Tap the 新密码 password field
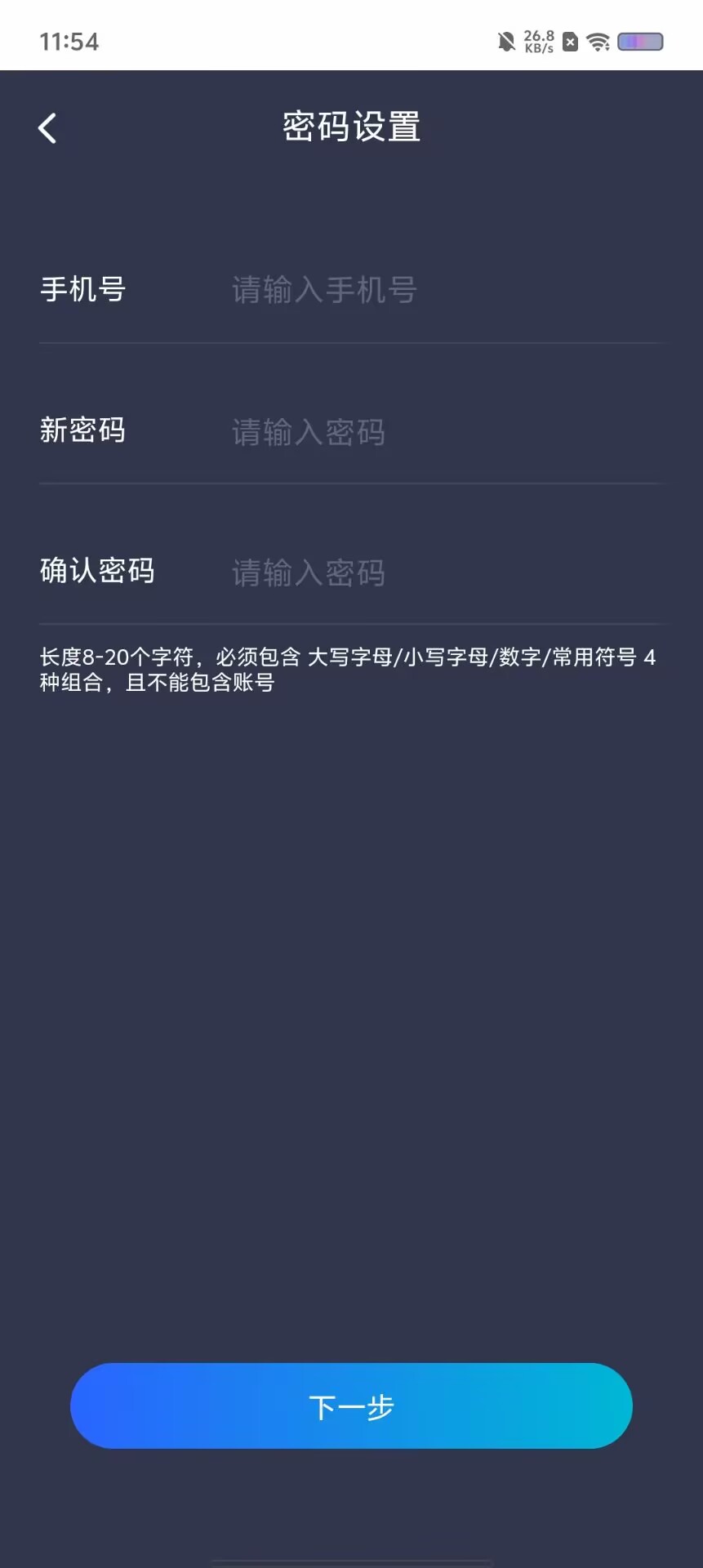The width and height of the screenshot is (703, 1568). 441,432
